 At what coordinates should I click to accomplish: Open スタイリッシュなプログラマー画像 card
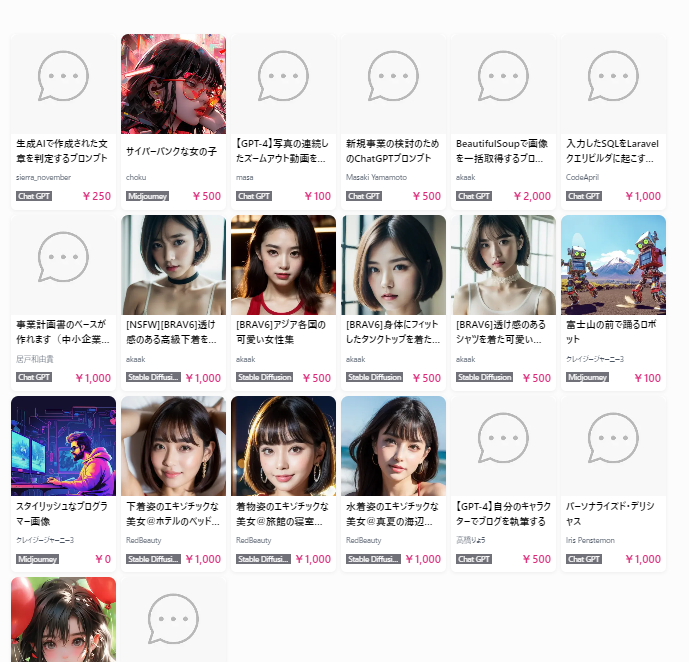click(63, 514)
